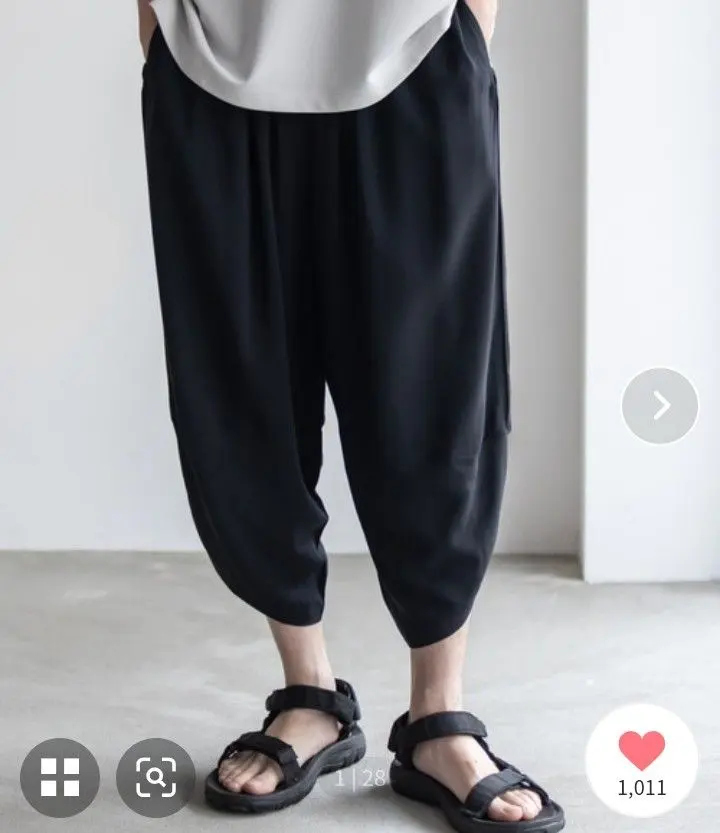Open the visual image search icon
The image size is (720, 833).
[155, 777]
